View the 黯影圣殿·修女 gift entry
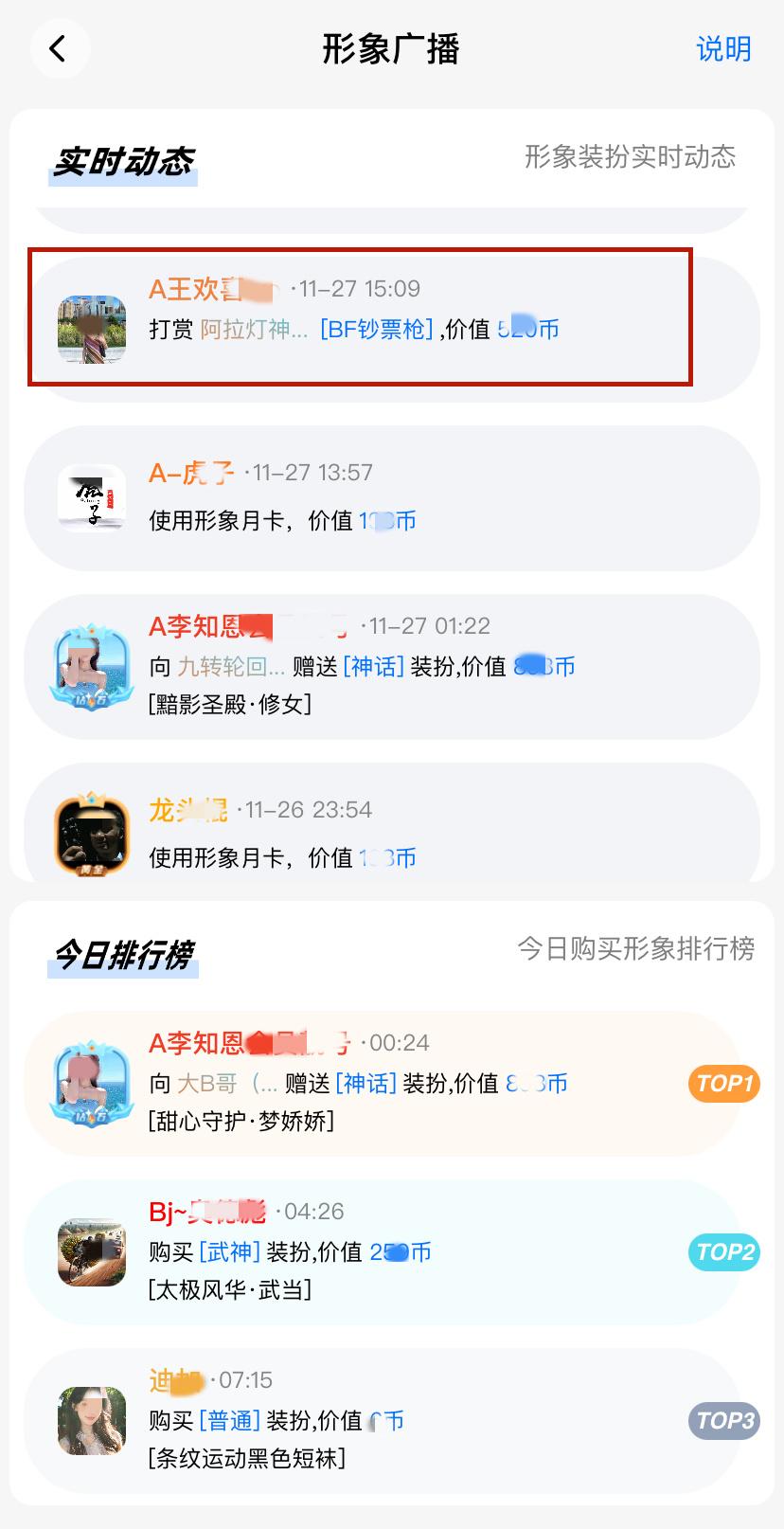 pos(391,667)
